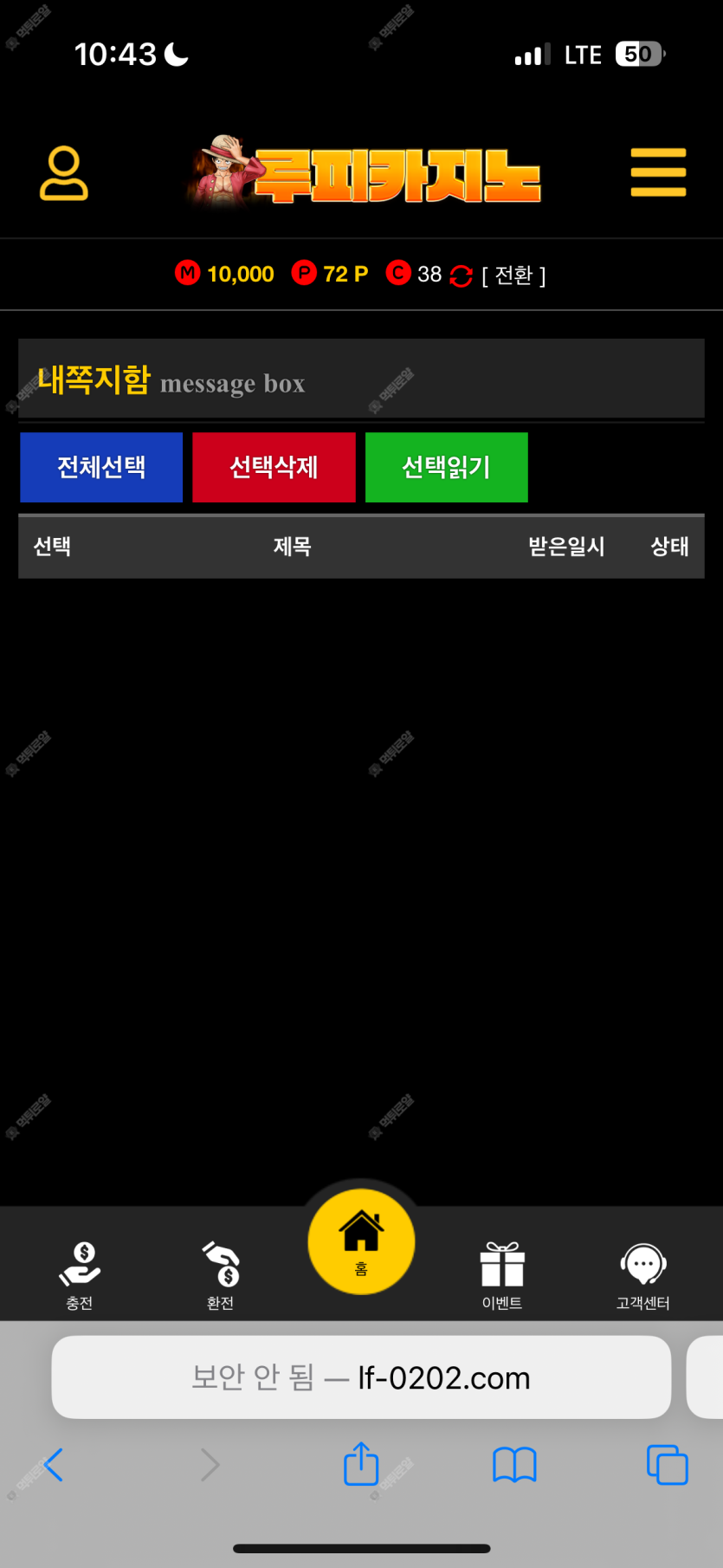The width and height of the screenshot is (723, 1568).
Task: Select all messages with 전체선택
Action: click(101, 467)
